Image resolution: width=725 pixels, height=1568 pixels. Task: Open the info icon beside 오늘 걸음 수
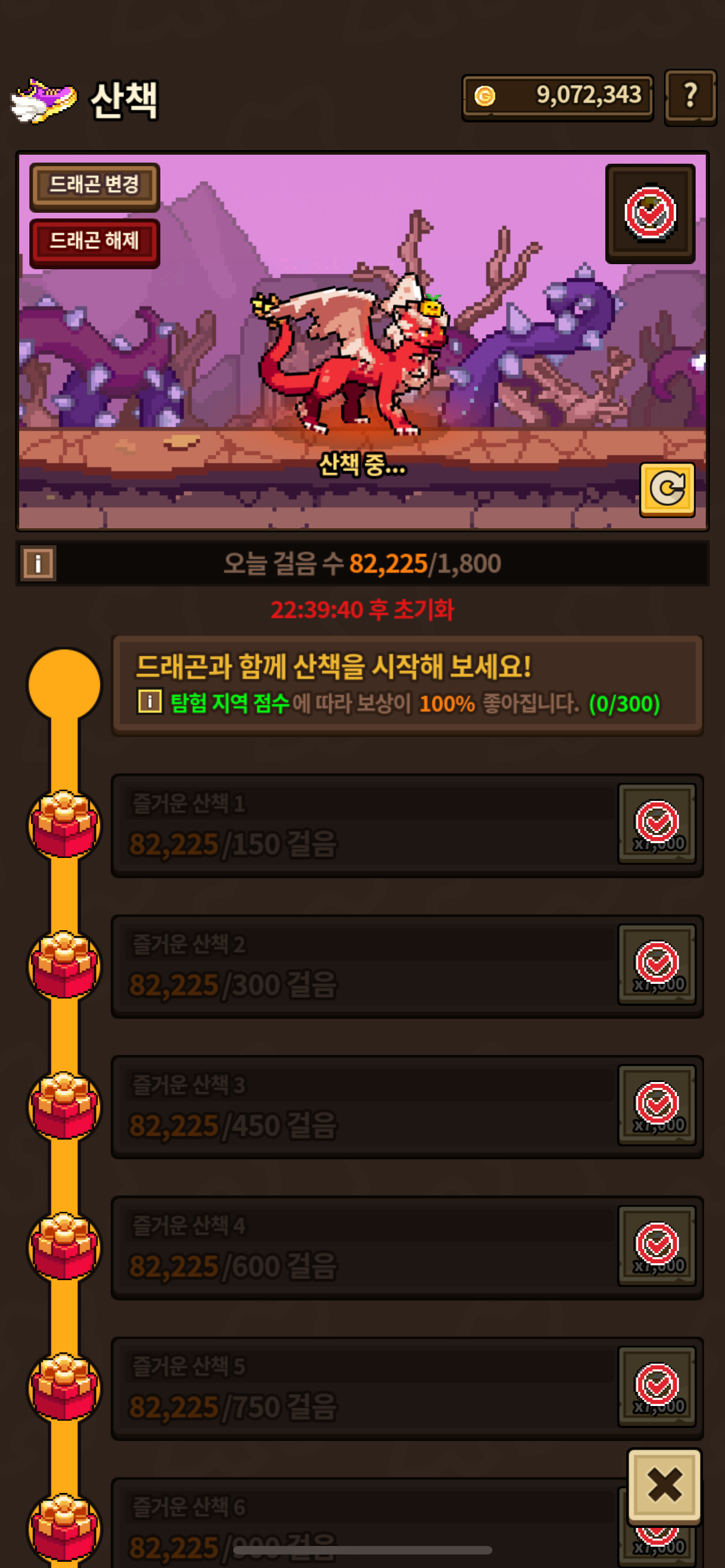tap(38, 563)
